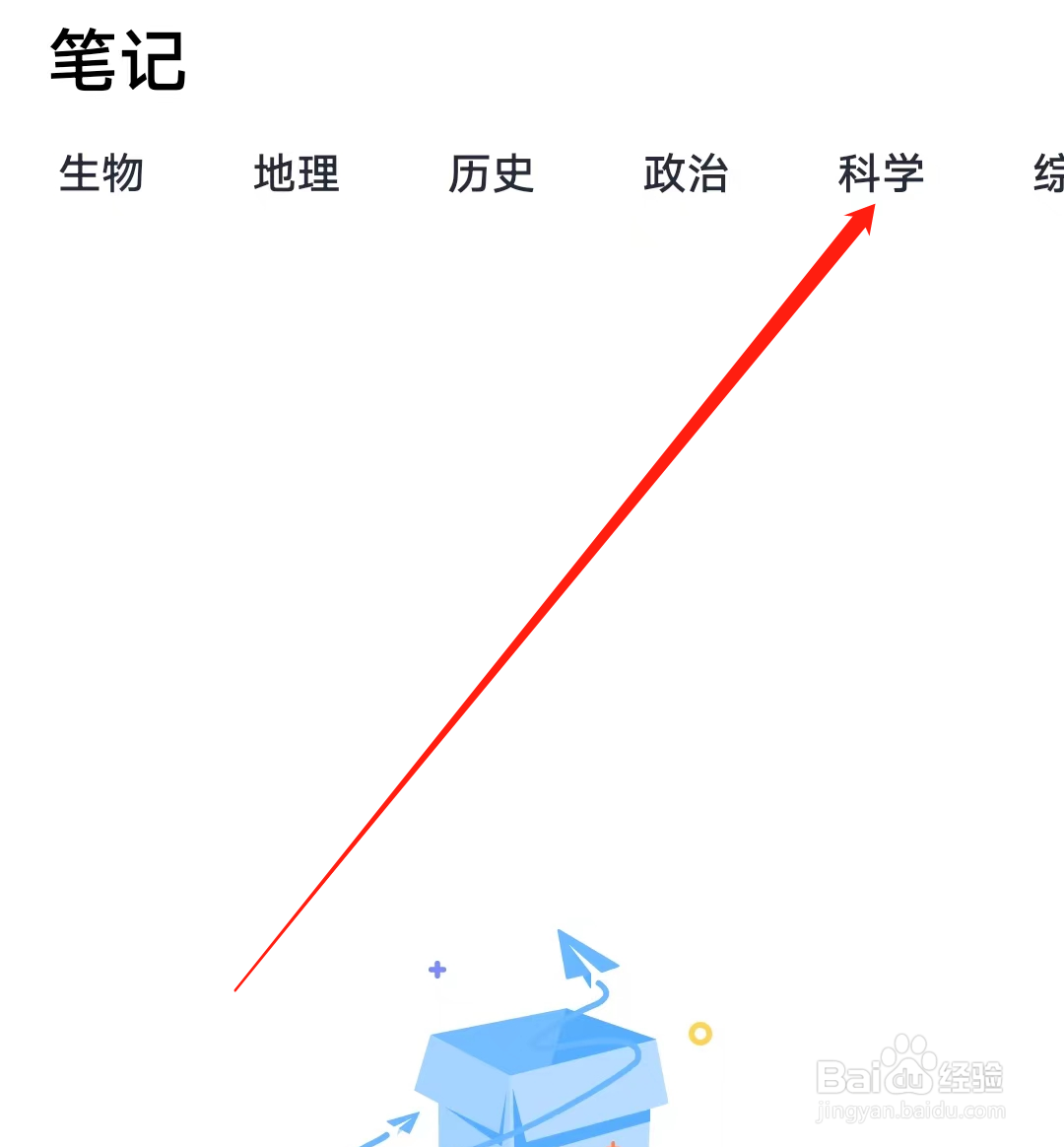Open the 生物 notes tab
1064x1147 pixels.
coord(102,175)
